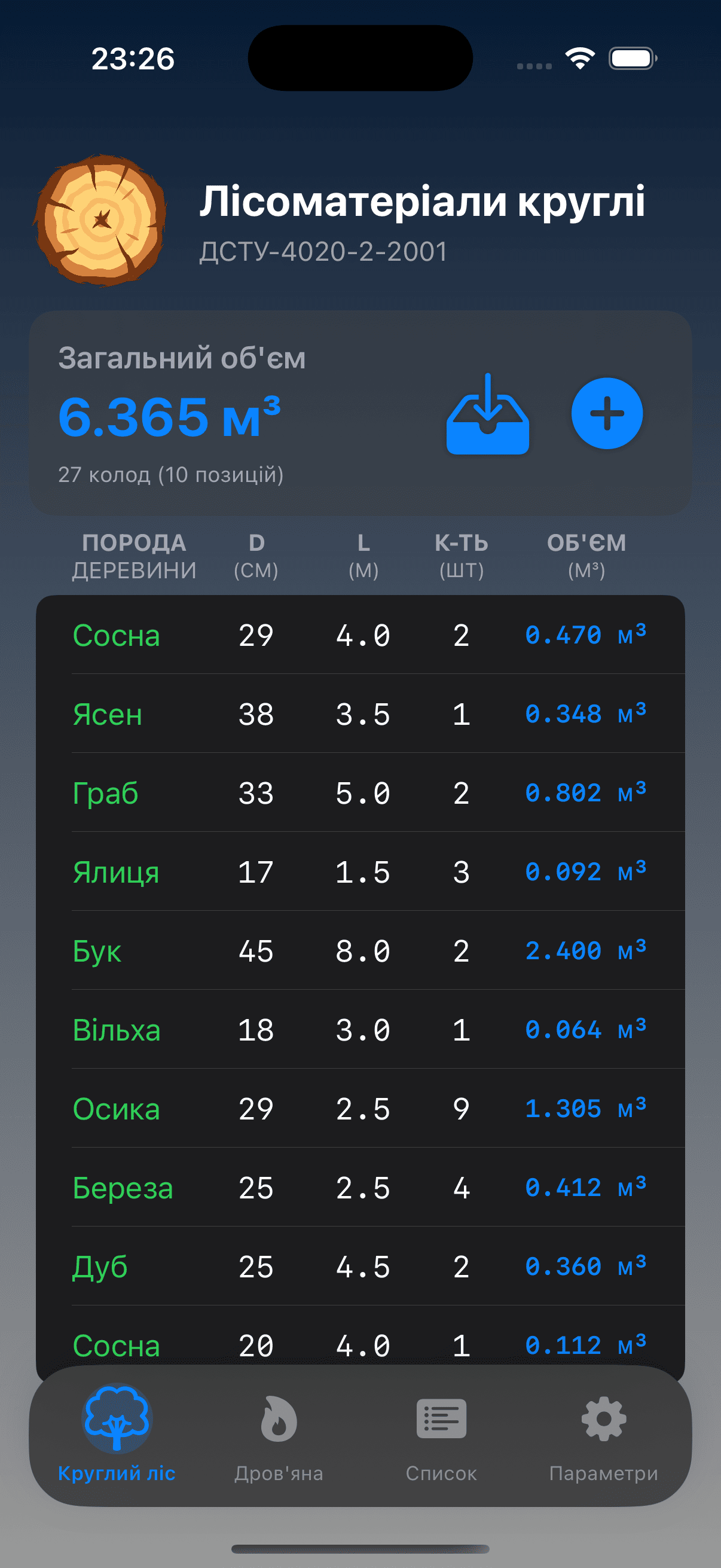Tap the Дуб 25 cm entry
Screen dimensions: 721x1568
[x=360, y=1267]
